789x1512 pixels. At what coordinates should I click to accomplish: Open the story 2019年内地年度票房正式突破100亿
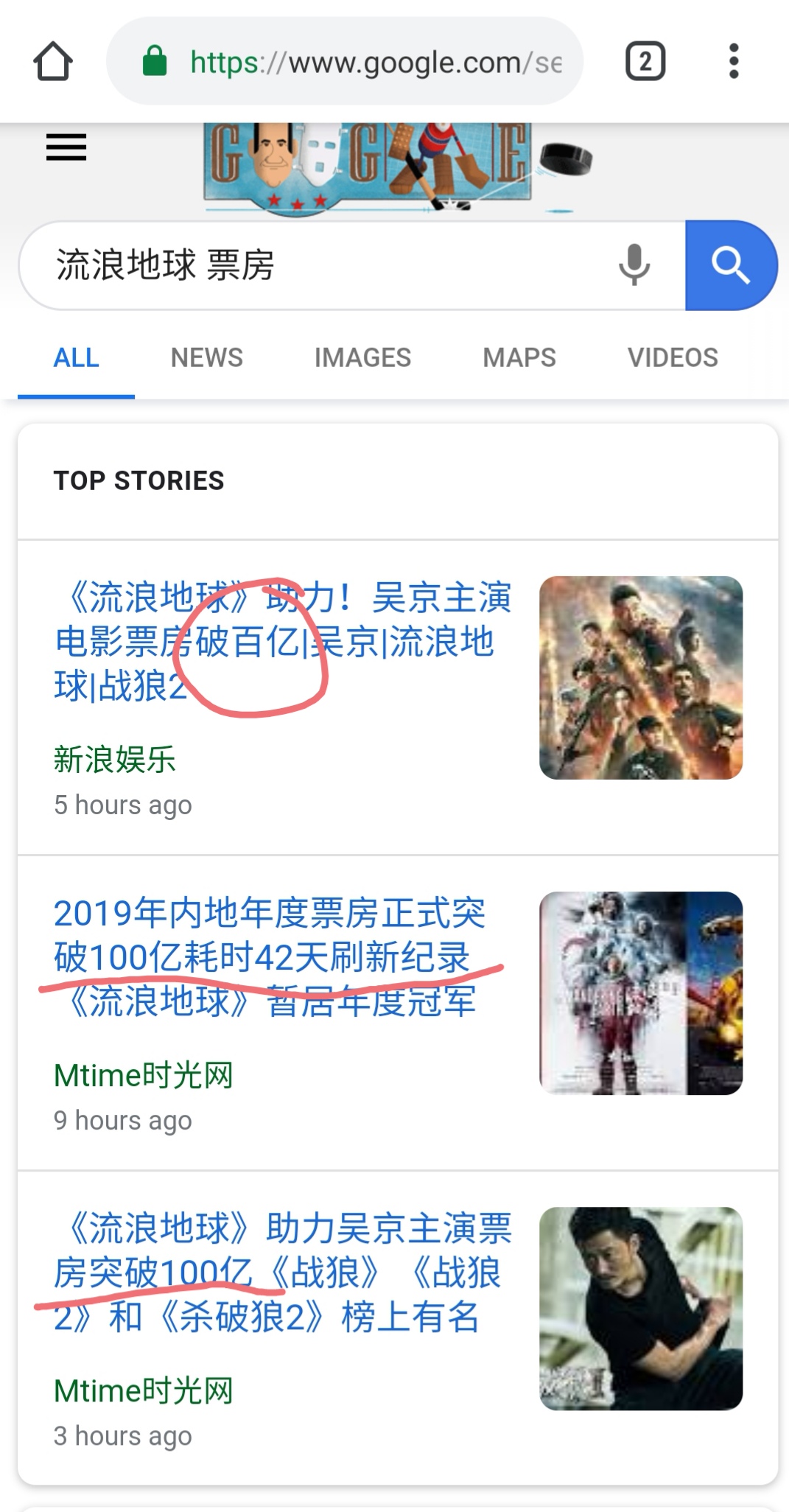click(270, 956)
